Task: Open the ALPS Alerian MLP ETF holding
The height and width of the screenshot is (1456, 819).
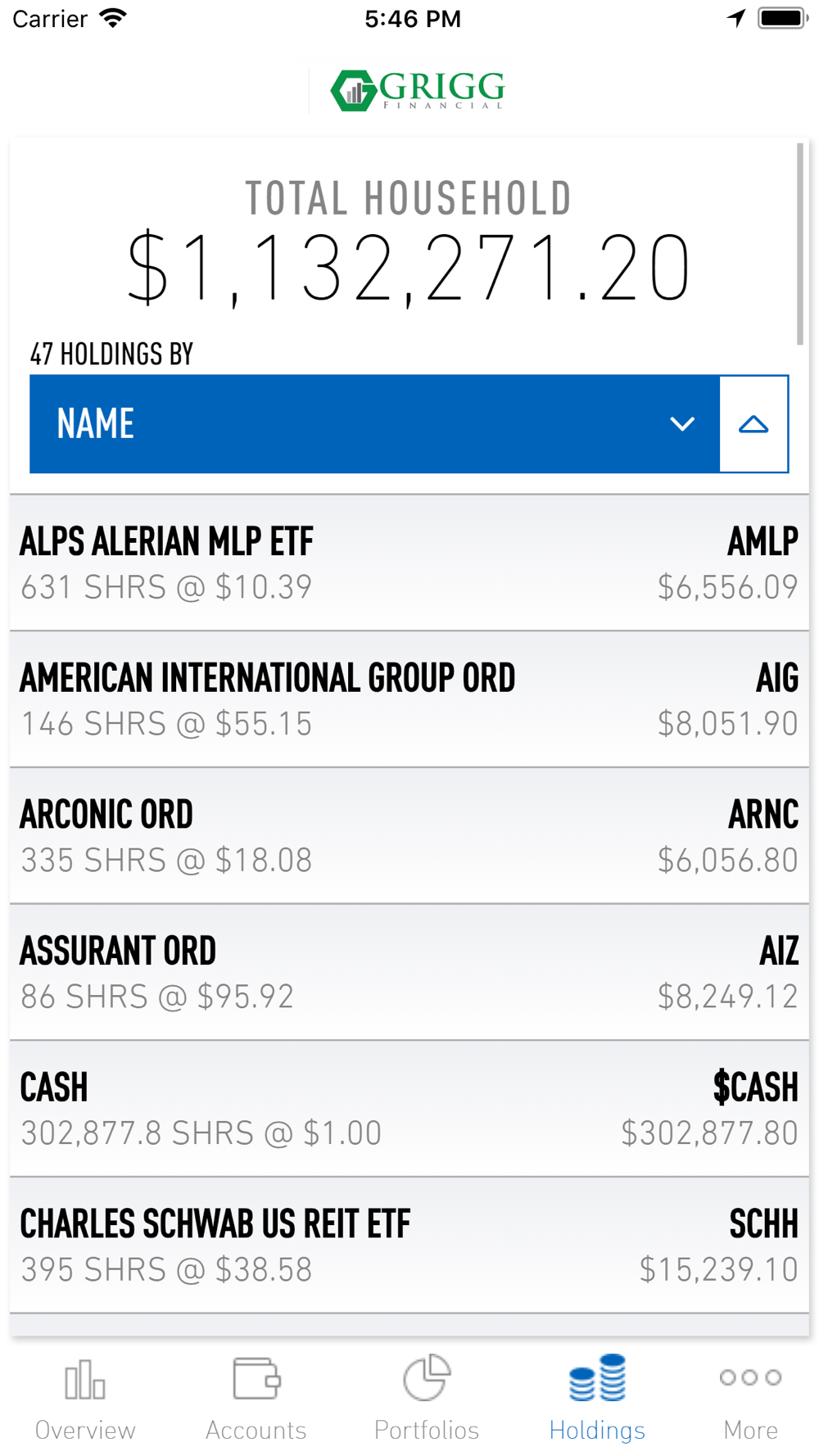Action: point(409,563)
